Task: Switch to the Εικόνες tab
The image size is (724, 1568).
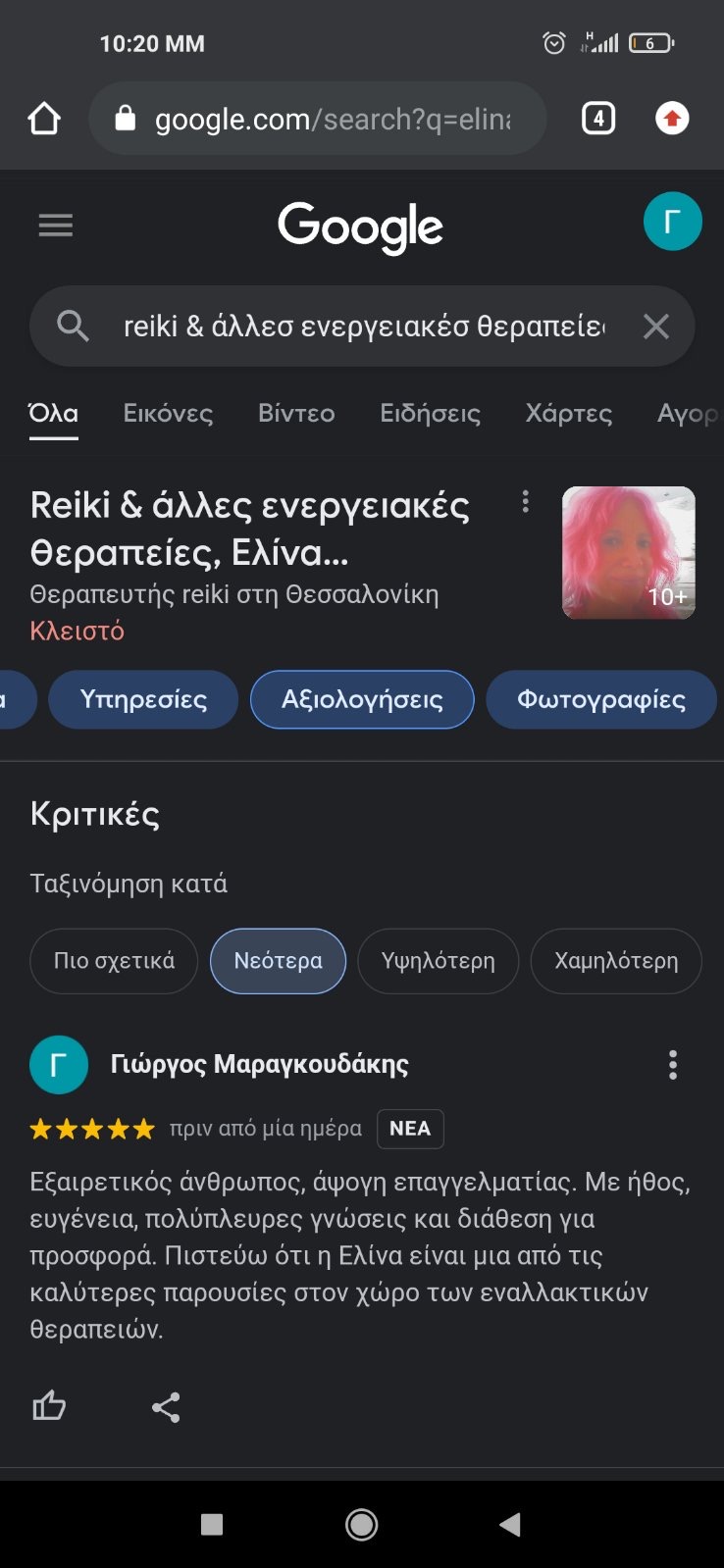Action: pos(168,414)
